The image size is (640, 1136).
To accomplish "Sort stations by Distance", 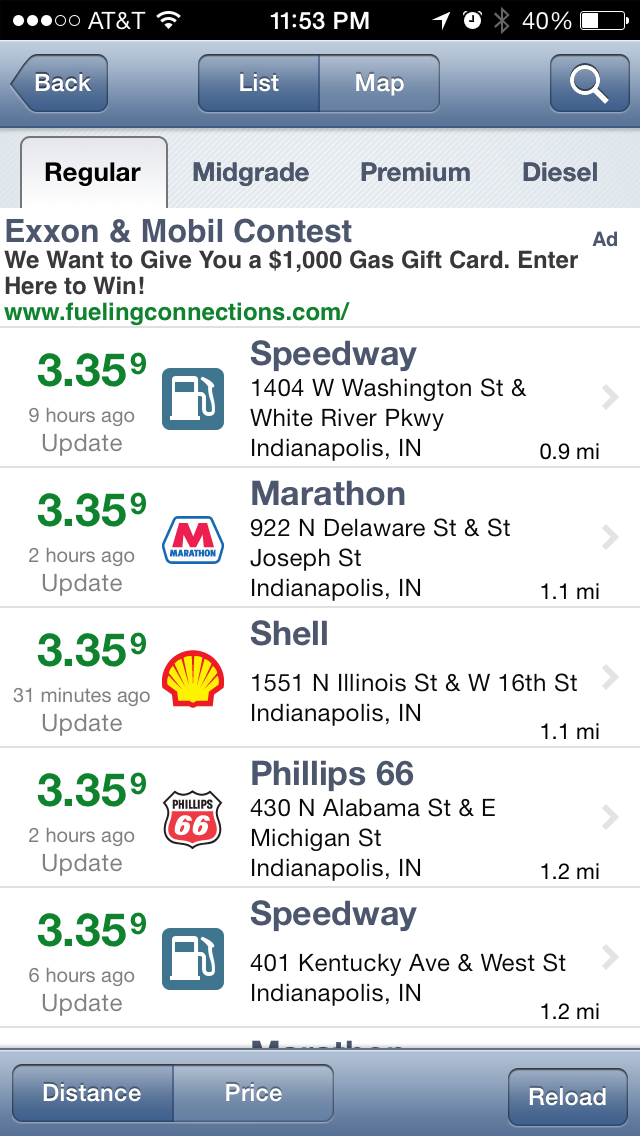I will [x=92, y=1093].
